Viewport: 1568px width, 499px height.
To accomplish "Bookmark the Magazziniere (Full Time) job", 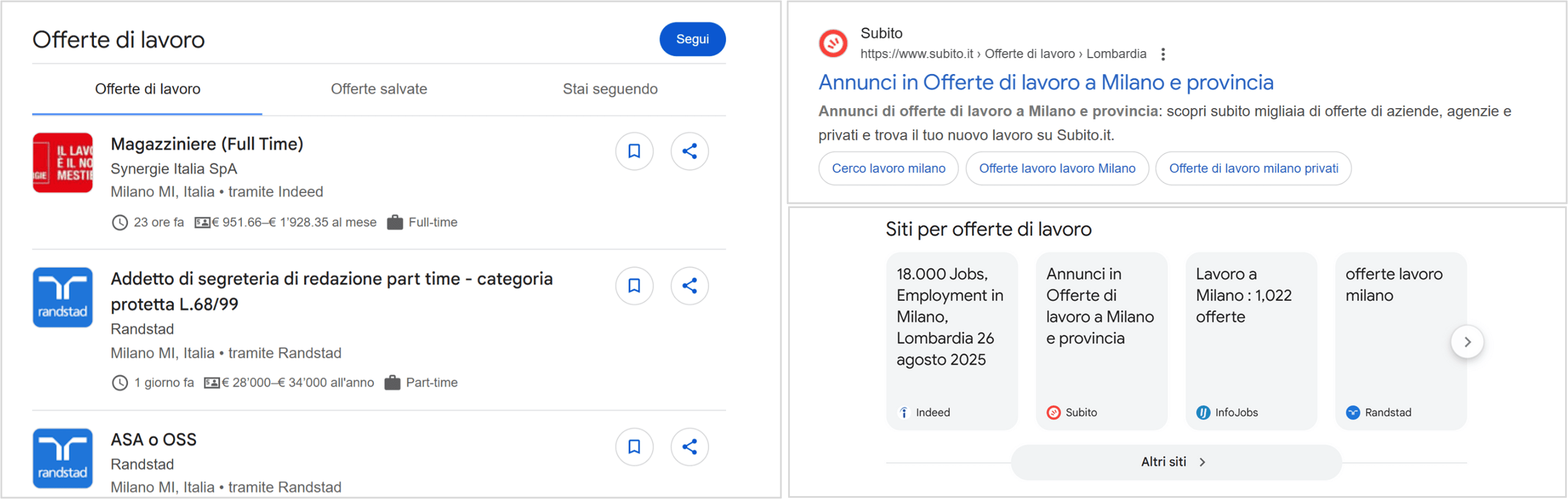I will coord(634,151).
